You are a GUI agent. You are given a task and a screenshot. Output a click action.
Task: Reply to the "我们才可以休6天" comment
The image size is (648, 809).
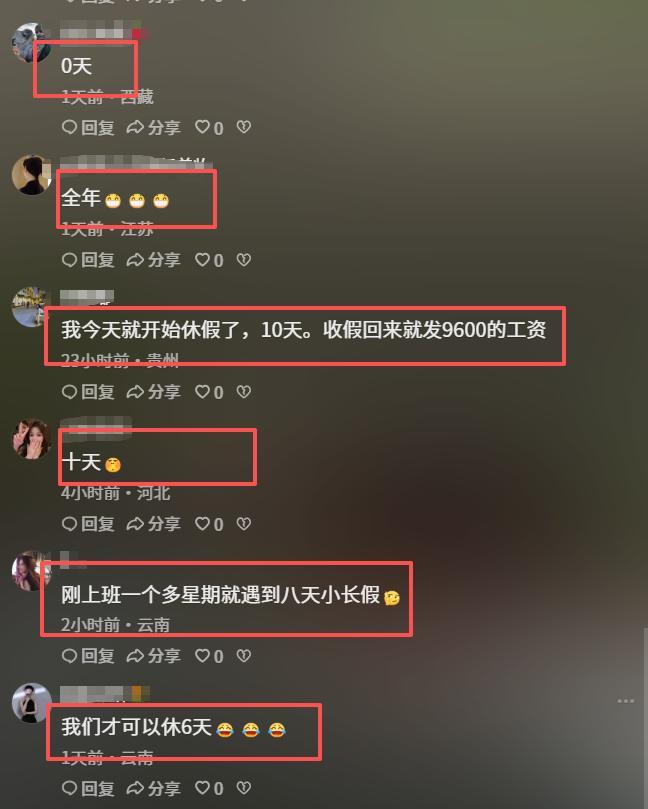tap(88, 788)
